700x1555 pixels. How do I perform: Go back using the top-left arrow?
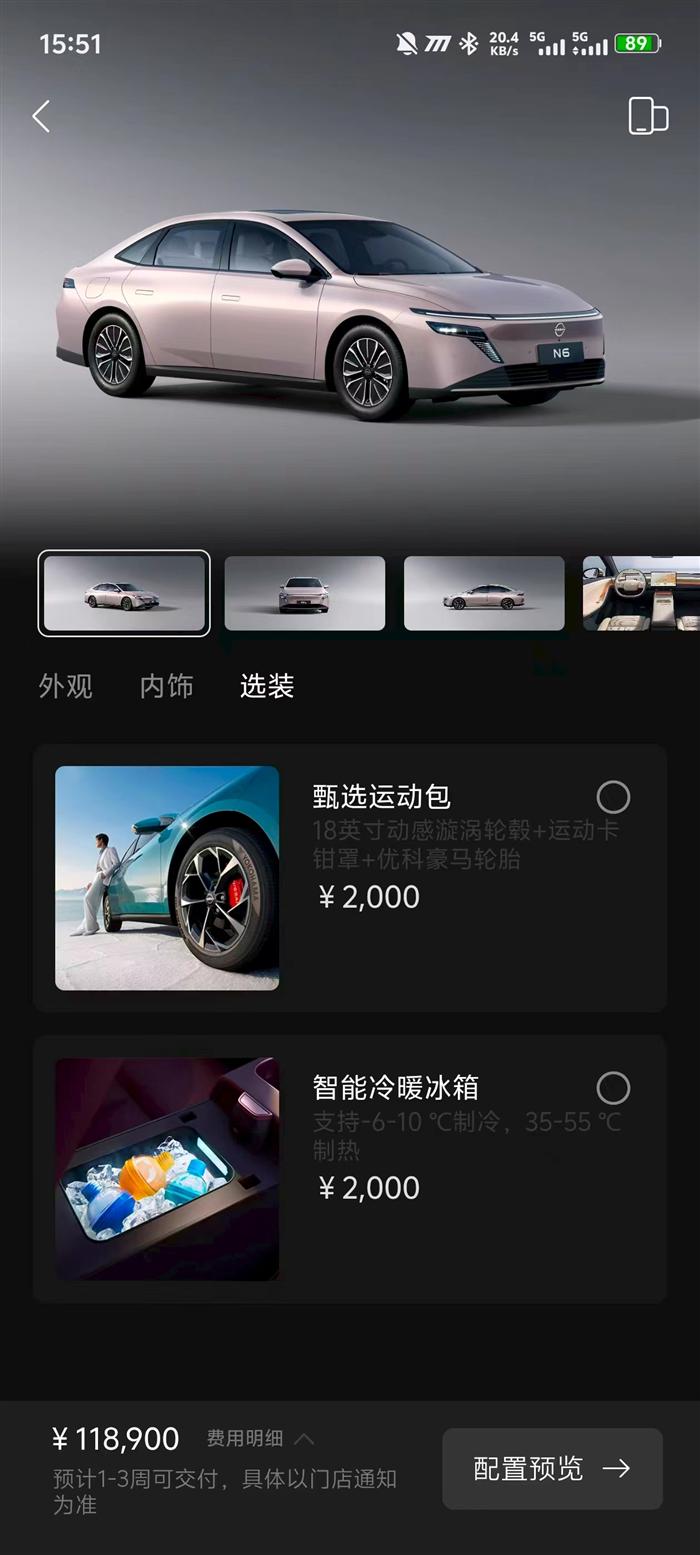[x=41, y=117]
